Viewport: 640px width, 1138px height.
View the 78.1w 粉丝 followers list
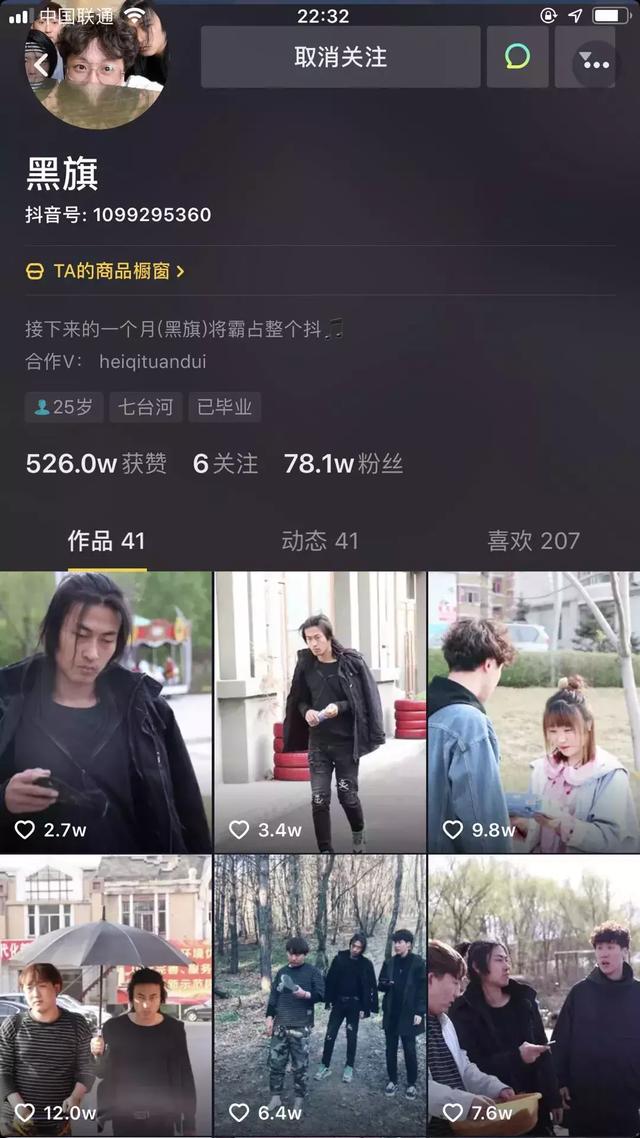coord(343,464)
